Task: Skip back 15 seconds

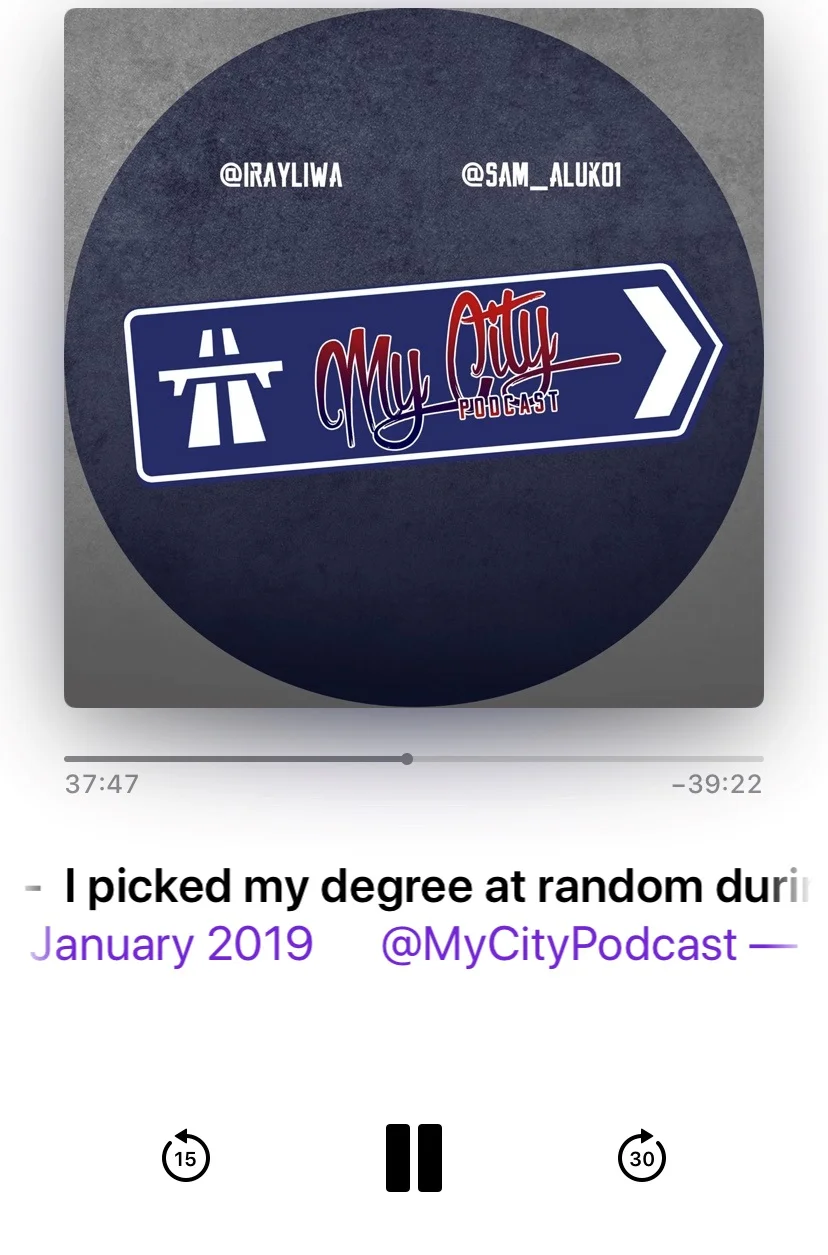Action: coord(186,1158)
